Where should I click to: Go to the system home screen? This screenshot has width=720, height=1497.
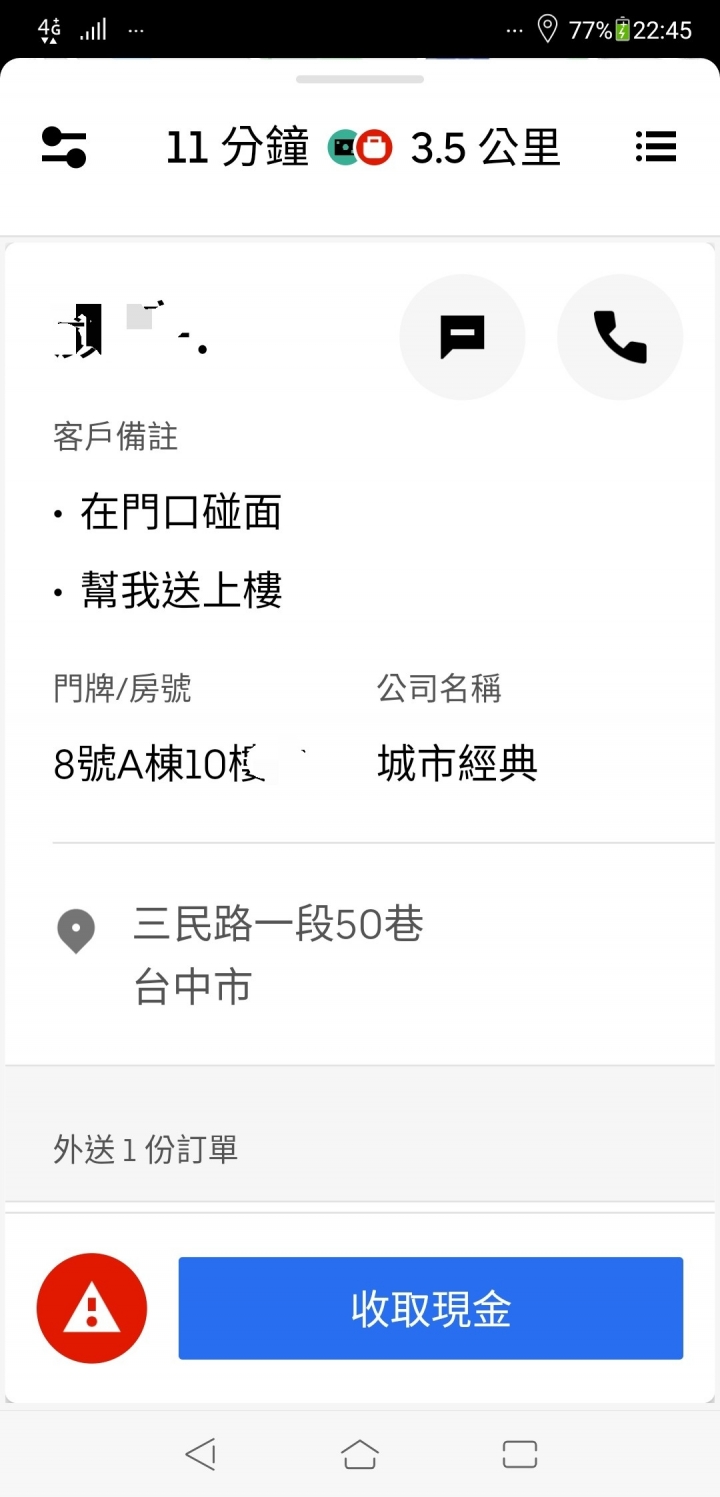point(360,1454)
